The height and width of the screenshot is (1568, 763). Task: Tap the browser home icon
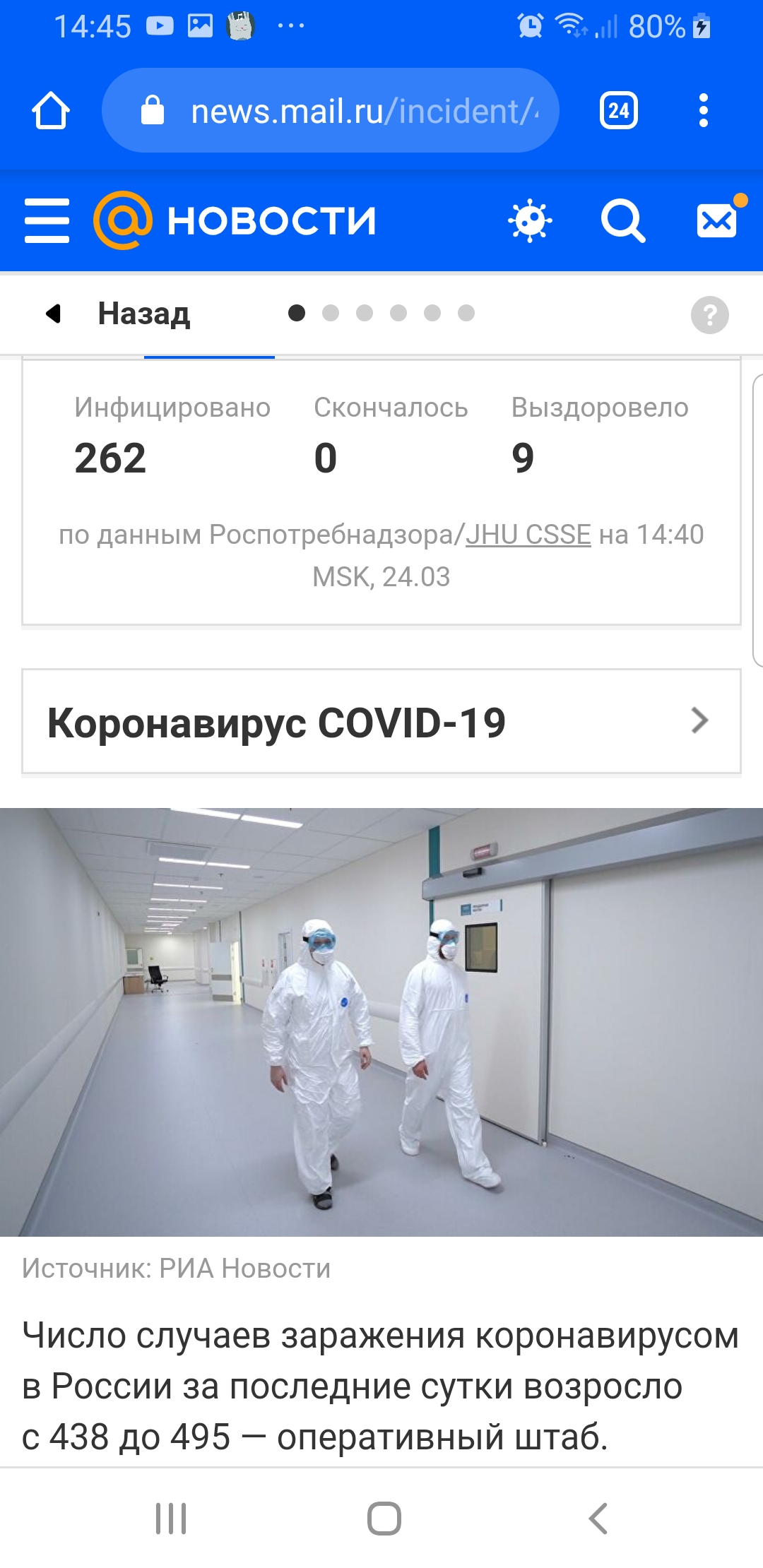pos(51,111)
